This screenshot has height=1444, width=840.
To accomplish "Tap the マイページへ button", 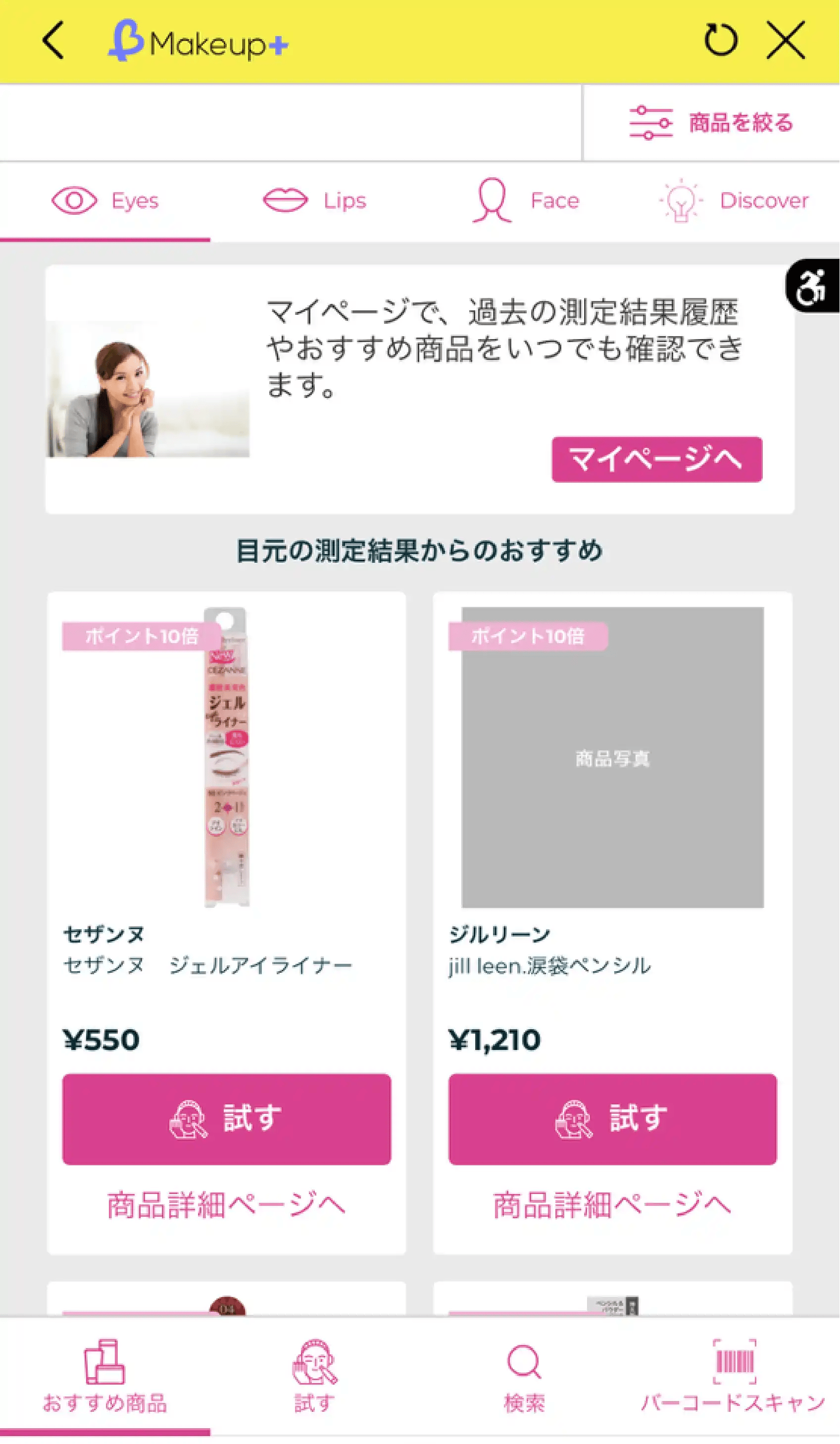I will coord(657,459).
